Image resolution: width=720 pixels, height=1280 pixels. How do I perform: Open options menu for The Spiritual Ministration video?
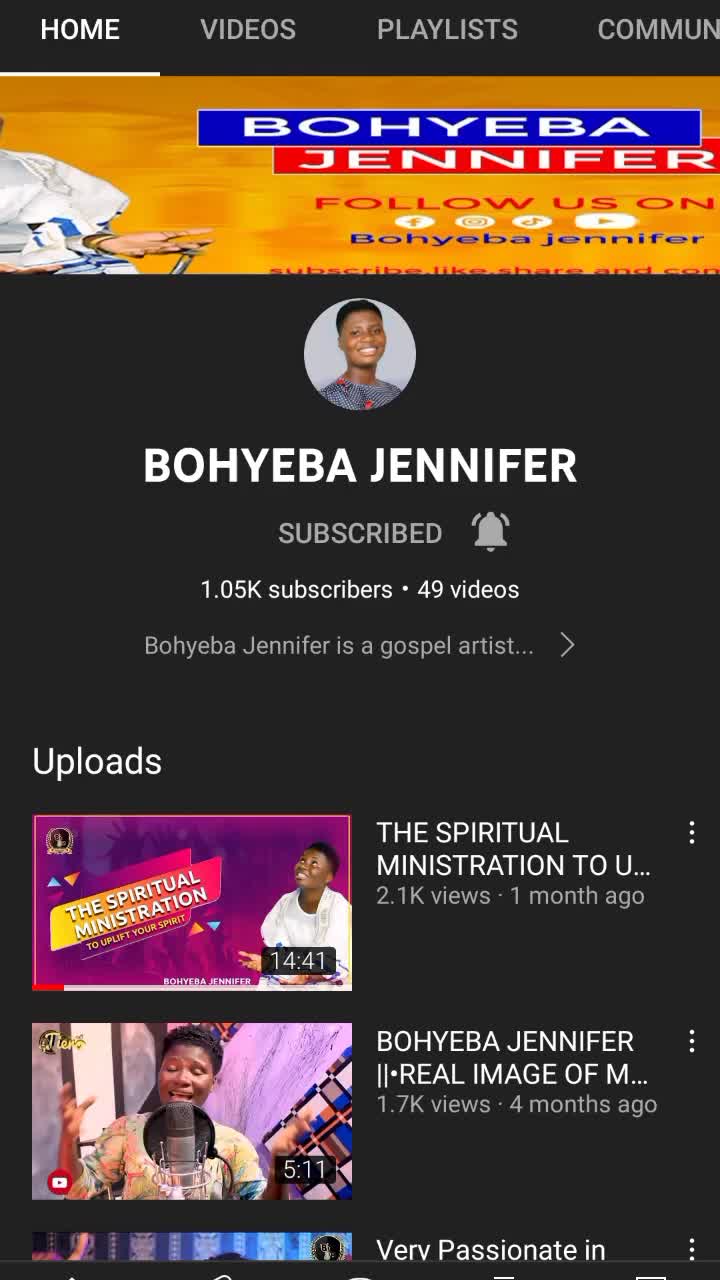(x=691, y=833)
